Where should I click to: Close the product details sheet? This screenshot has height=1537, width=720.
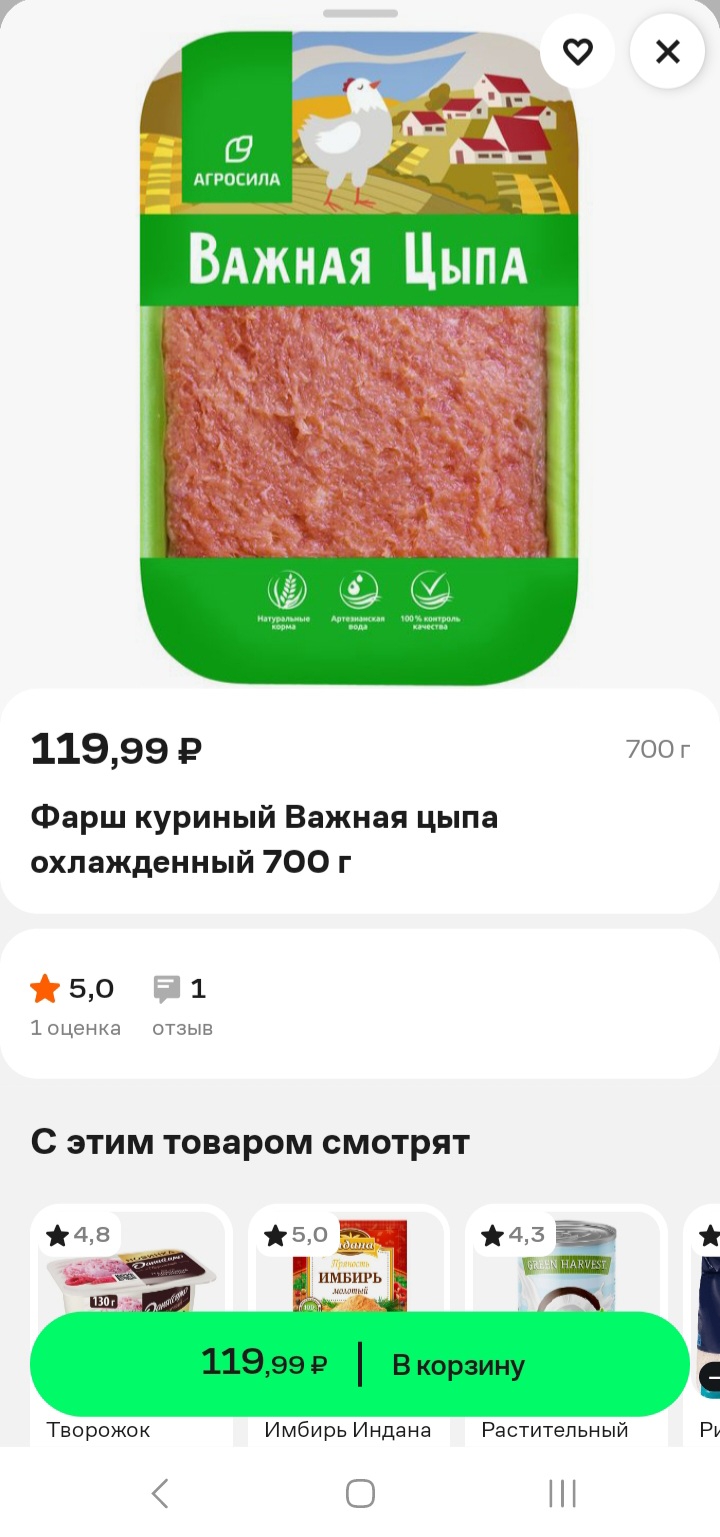coord(668,51)
